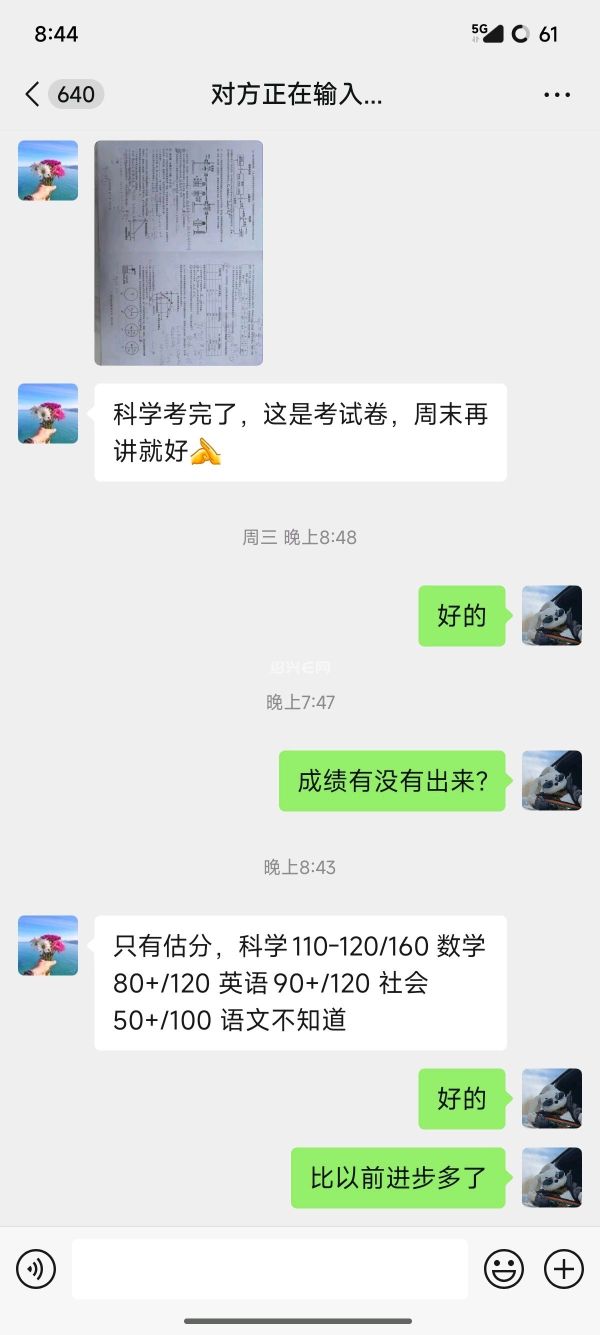Open the plus attachments menu

click(x=563, y=1269)
